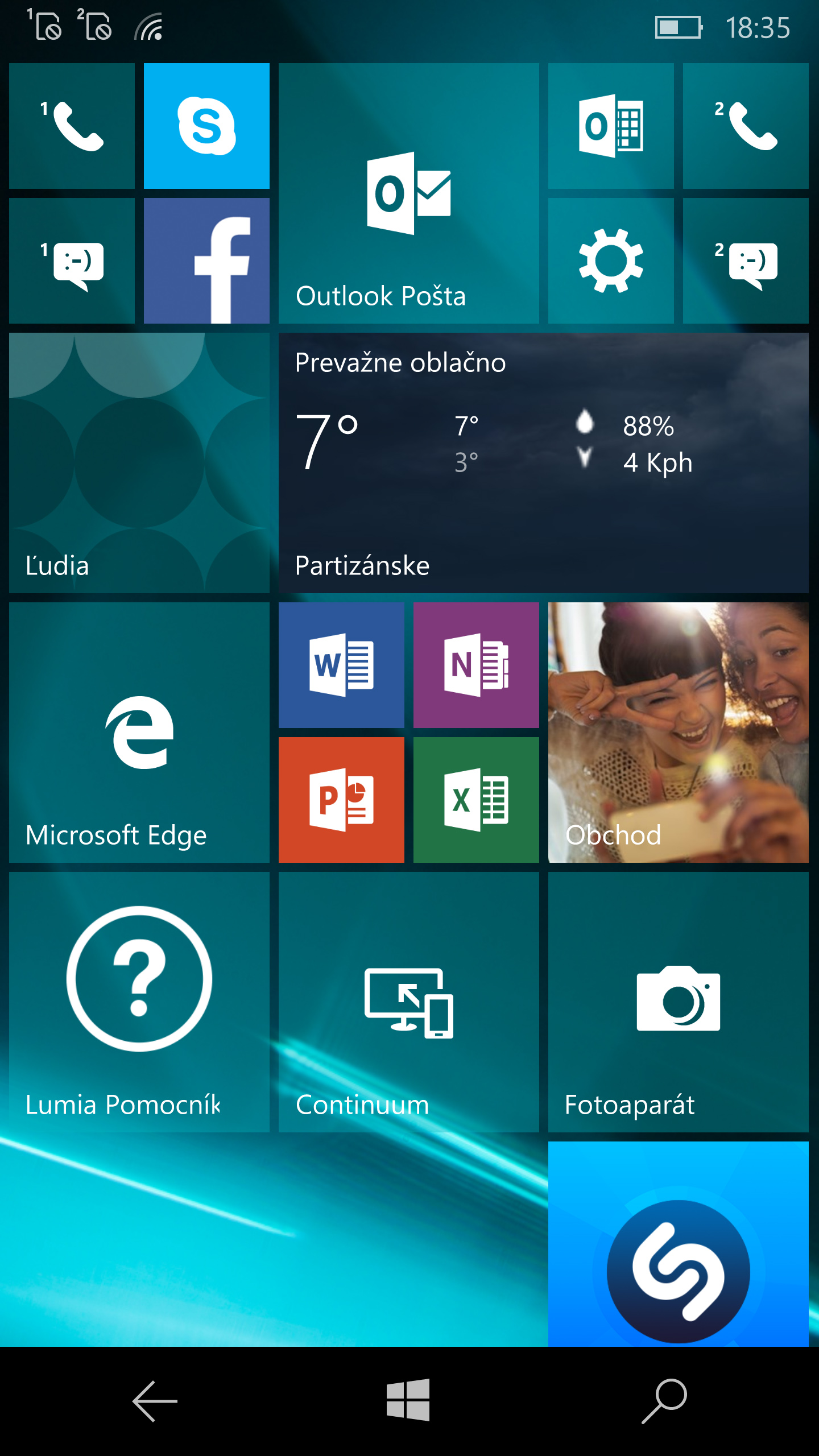
Task: Open Lumia Pomocník help app
Action: [139, 1002]
